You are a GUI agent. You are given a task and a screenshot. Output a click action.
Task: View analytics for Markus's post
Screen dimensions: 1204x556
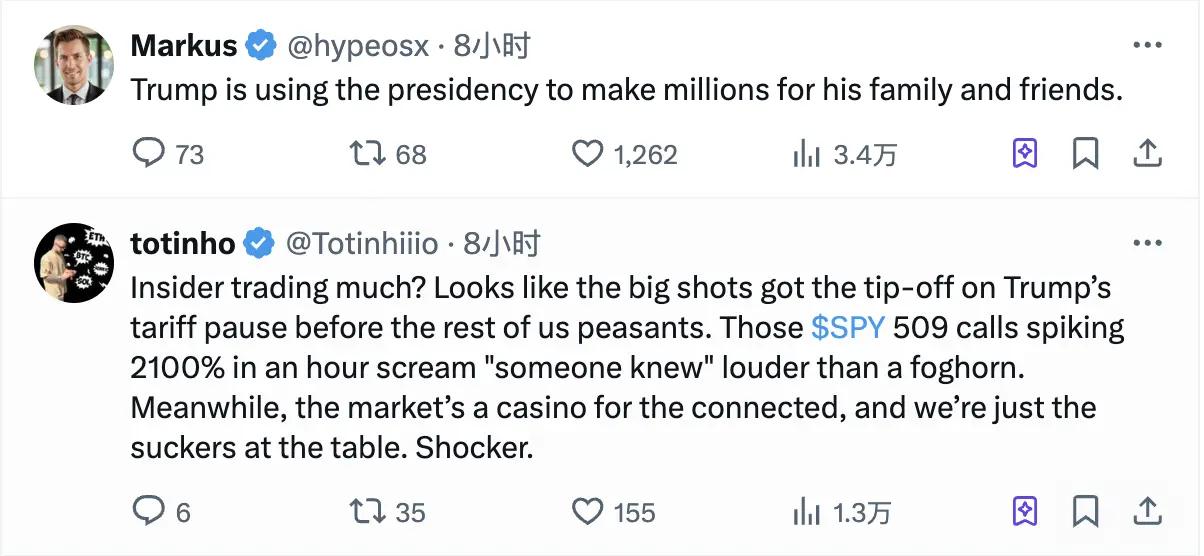pyautogui.click(x=806, y=154)
